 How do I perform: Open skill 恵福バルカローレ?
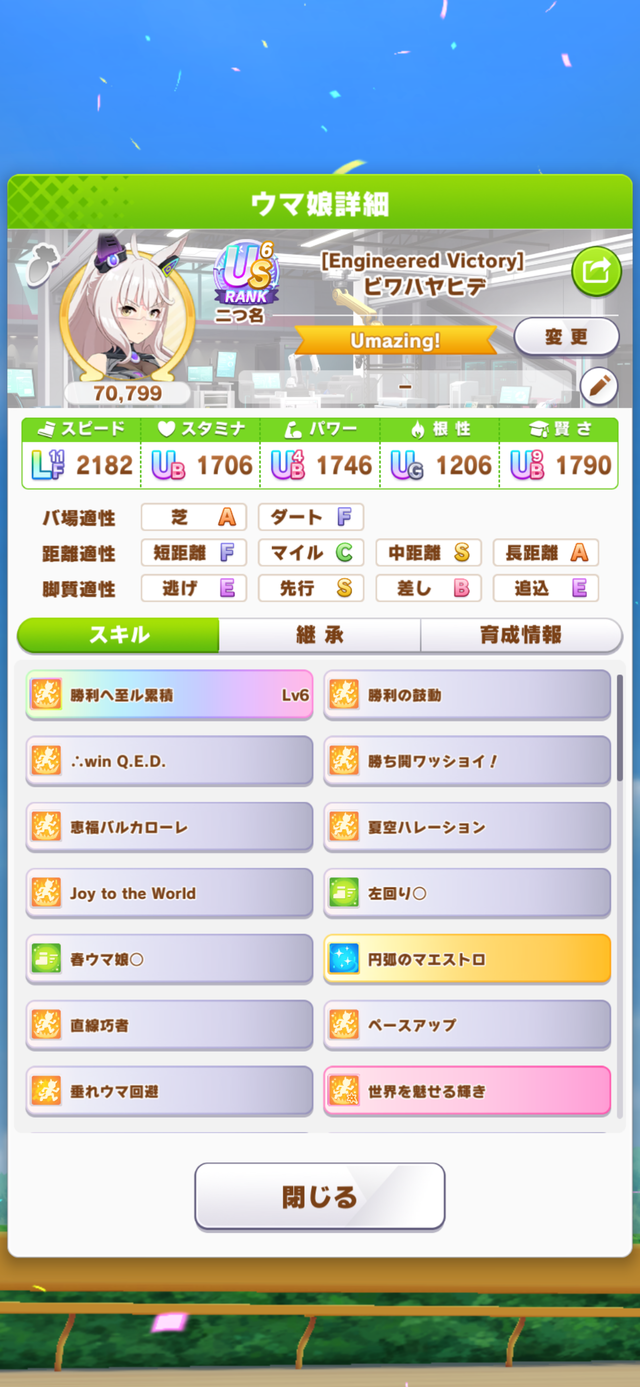(x=169, y=827)
